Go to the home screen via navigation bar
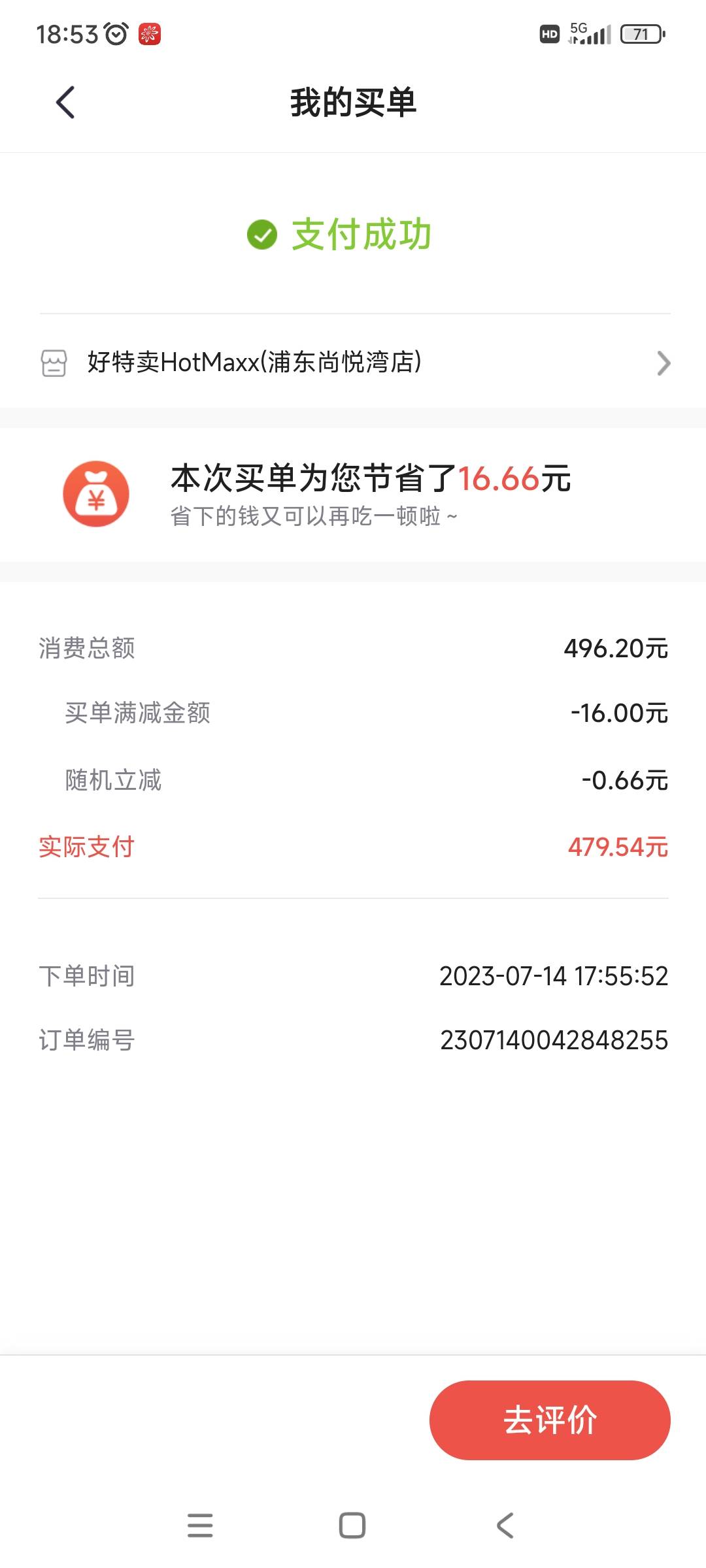This screenshot has height=1568, width=706. click(x=352, y=1525)
